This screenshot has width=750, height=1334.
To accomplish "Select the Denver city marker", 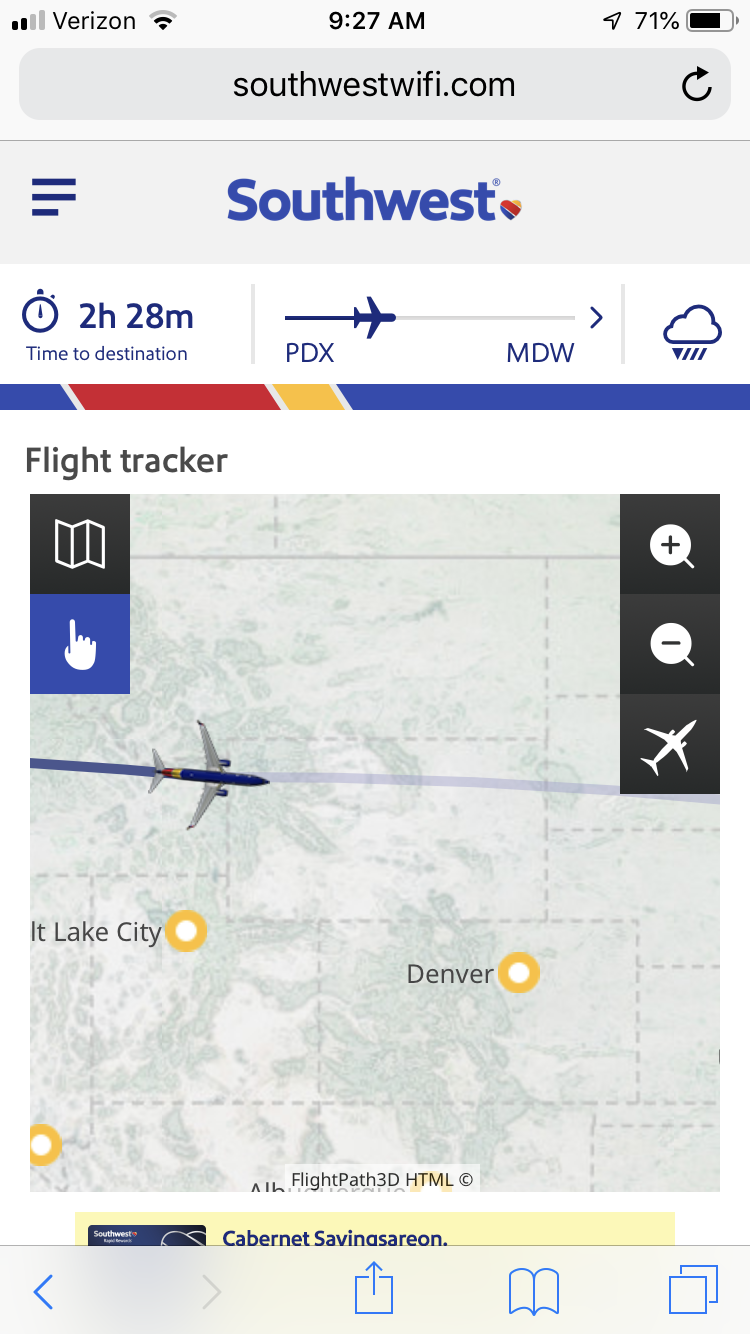I will pyautogui.click(x=518, y=972).
